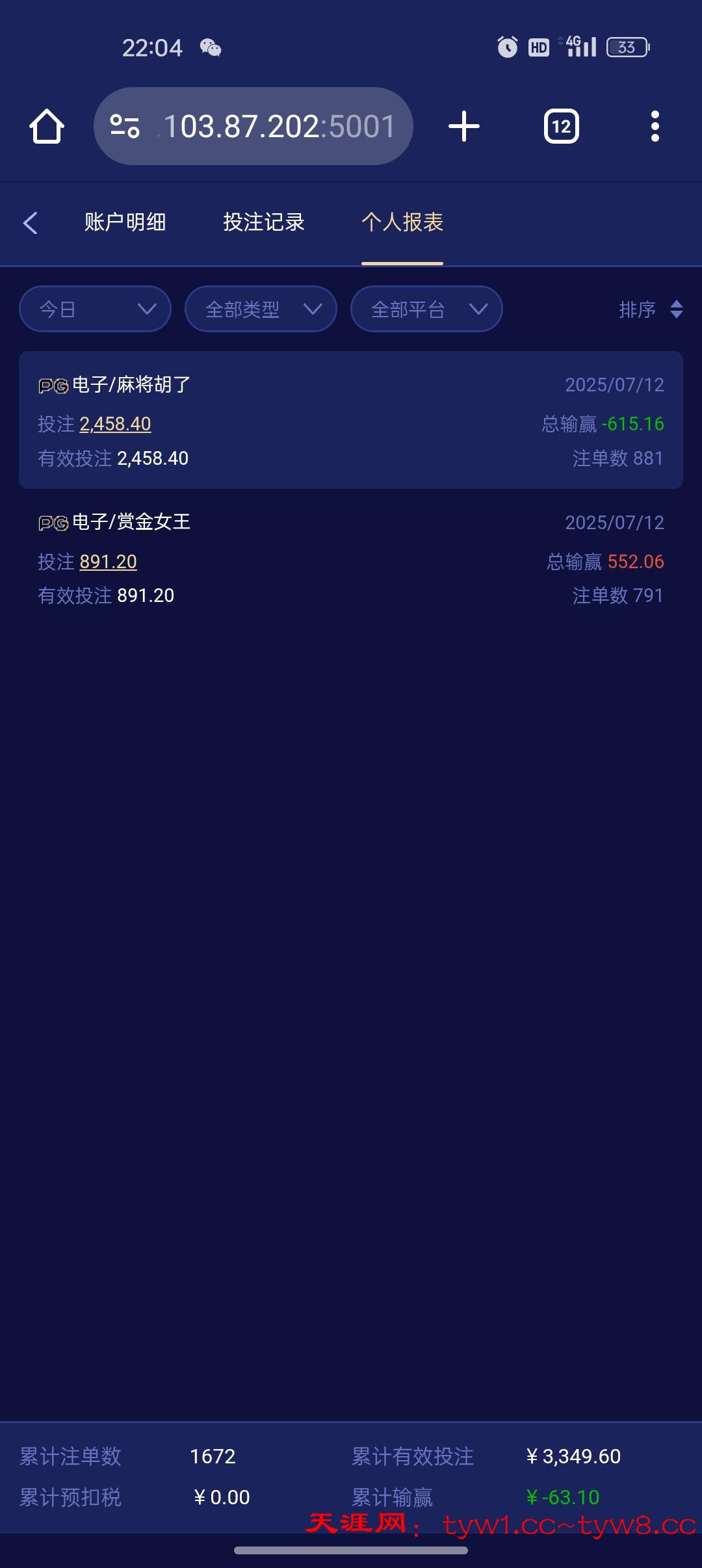Expand the 全部类型 type filter
Viewport: 702px width, 1568px height.
pyautogui.click(x=261, y=309)
